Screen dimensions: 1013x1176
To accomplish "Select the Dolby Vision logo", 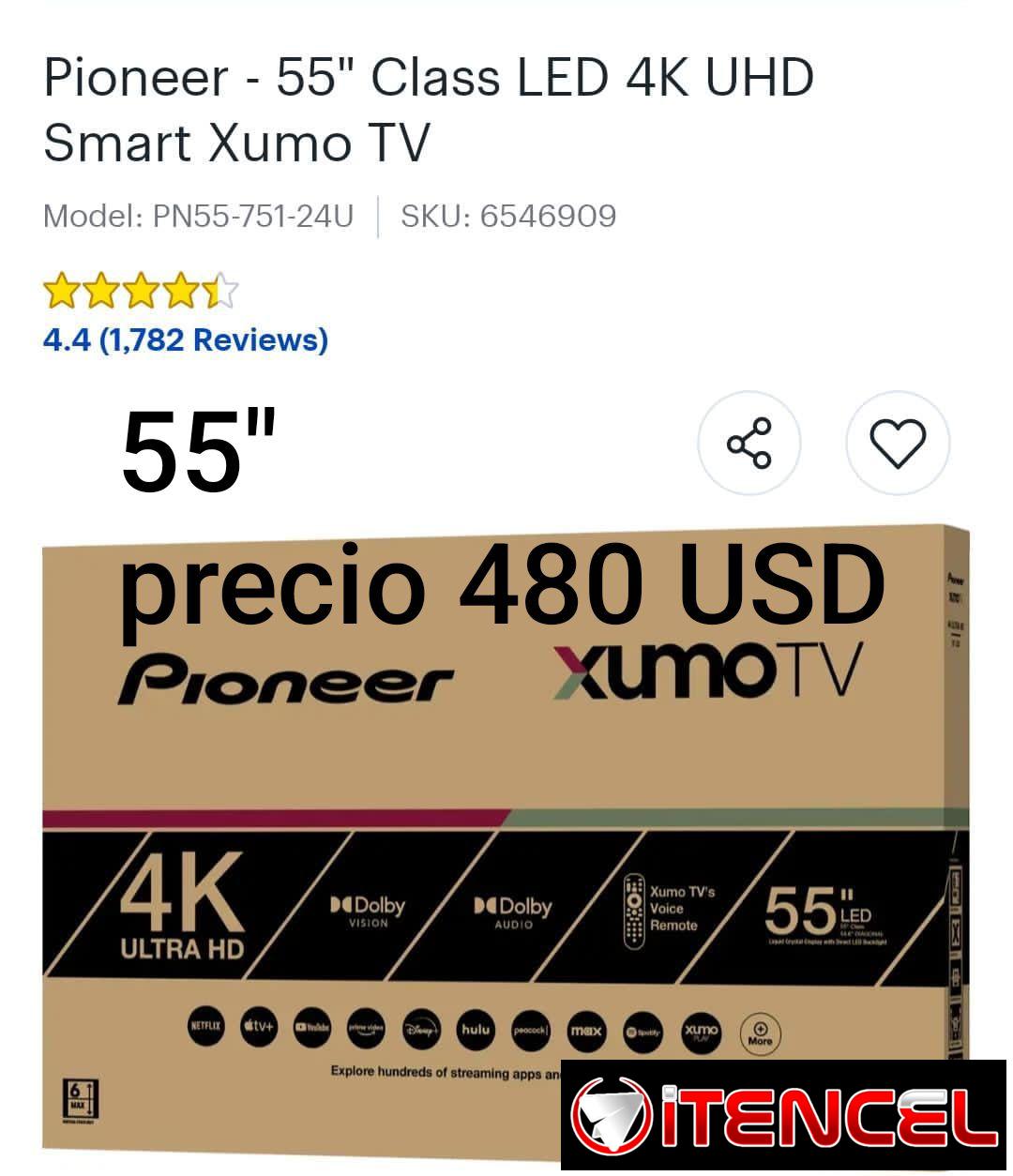I will [x=370, y=910].
